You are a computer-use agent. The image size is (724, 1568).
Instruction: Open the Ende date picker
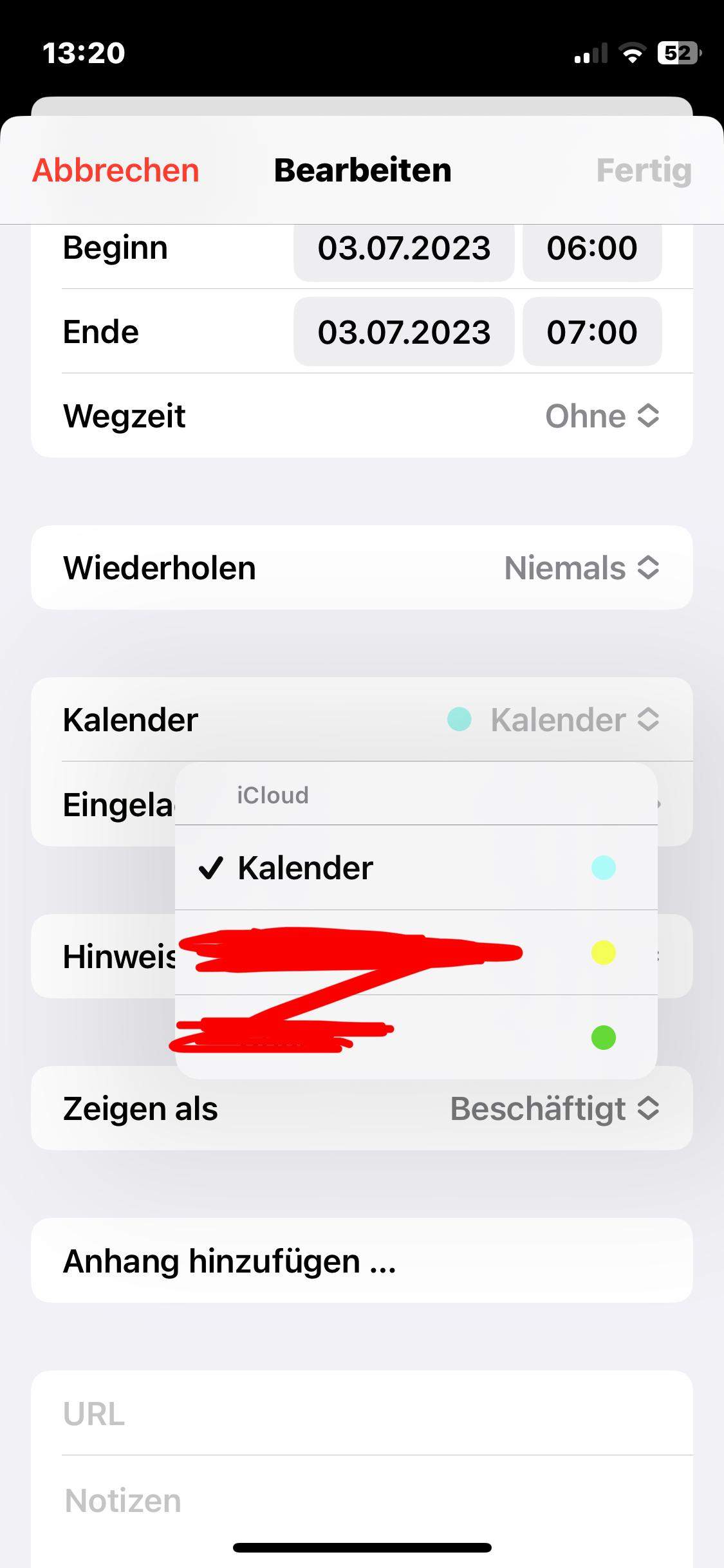pyautogui.click(x=404, y=332)
